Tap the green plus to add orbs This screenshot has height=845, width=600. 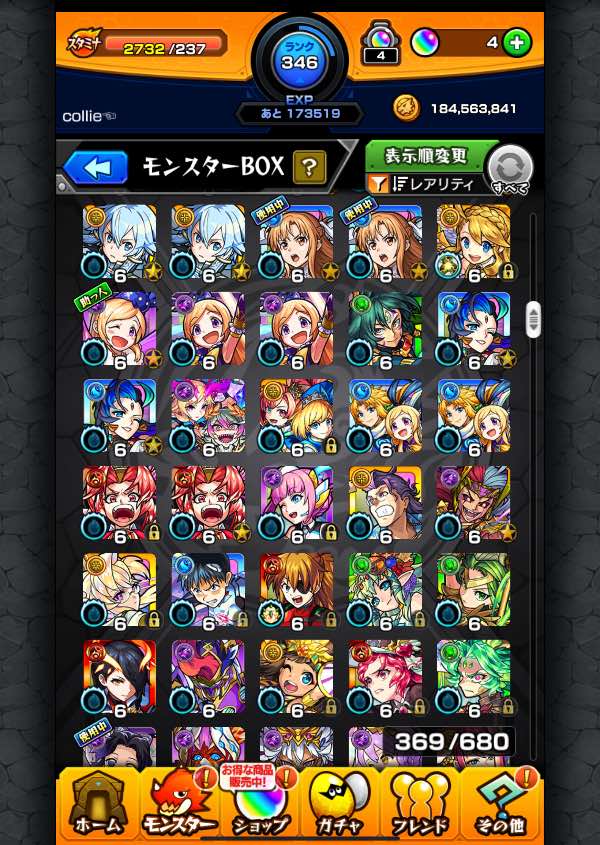[x=517, y=43]
